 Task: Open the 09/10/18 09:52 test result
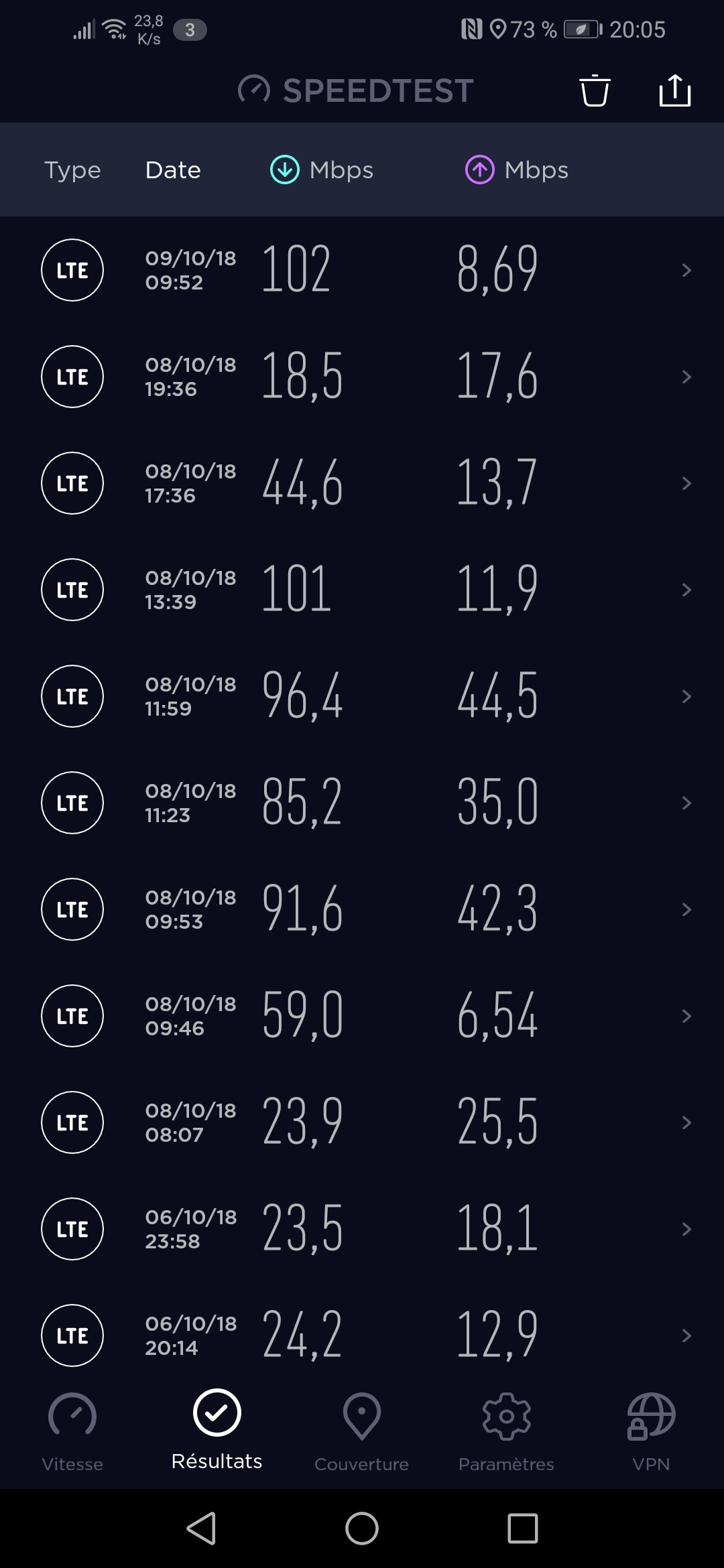point(362,270)
